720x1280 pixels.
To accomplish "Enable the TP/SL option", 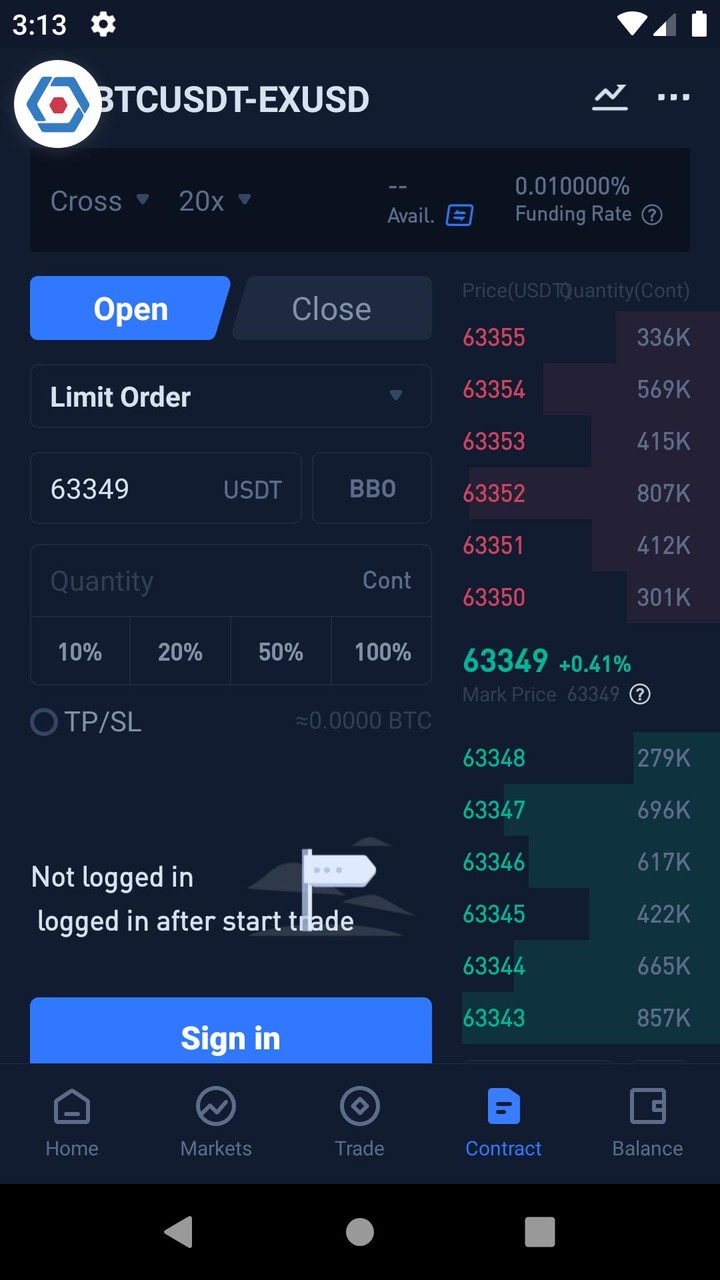I will click(44, 722).
